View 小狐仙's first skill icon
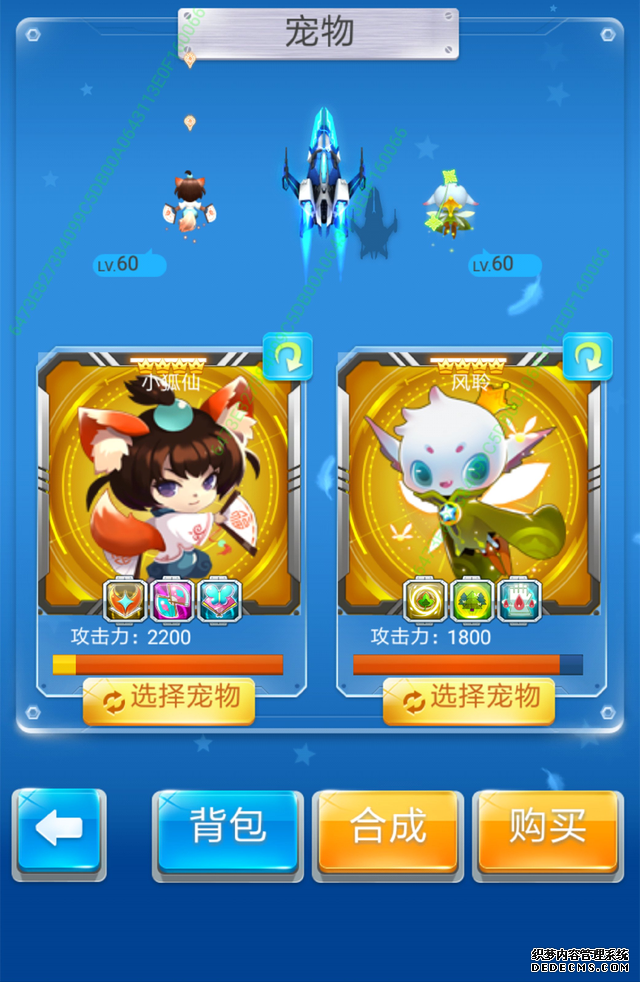Image resolution: width=640 pixels, height=982 pixels. click(x=125, y=601)
